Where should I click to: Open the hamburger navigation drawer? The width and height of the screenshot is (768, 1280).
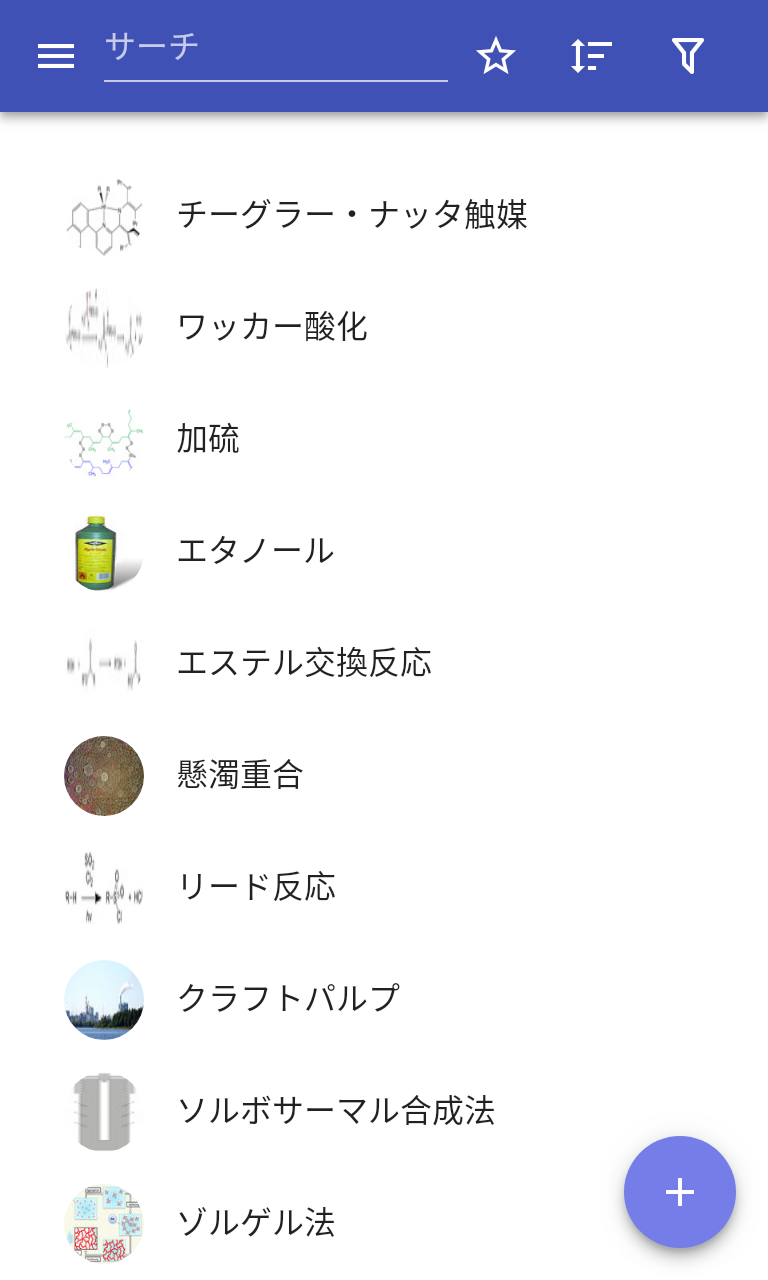56,56
